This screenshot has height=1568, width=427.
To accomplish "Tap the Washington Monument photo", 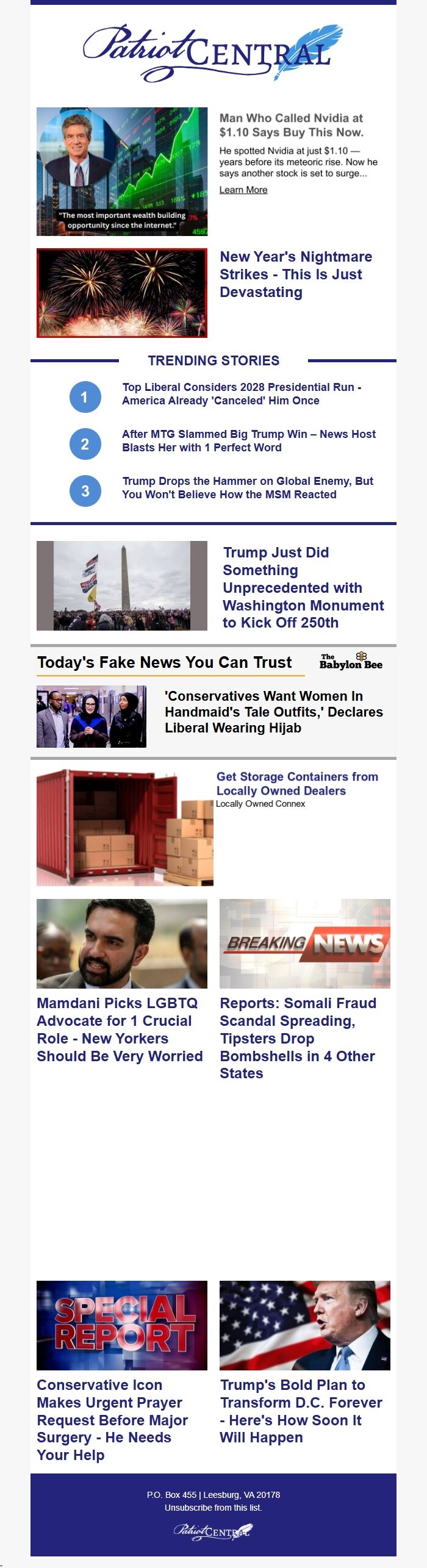I will point(122,585).
